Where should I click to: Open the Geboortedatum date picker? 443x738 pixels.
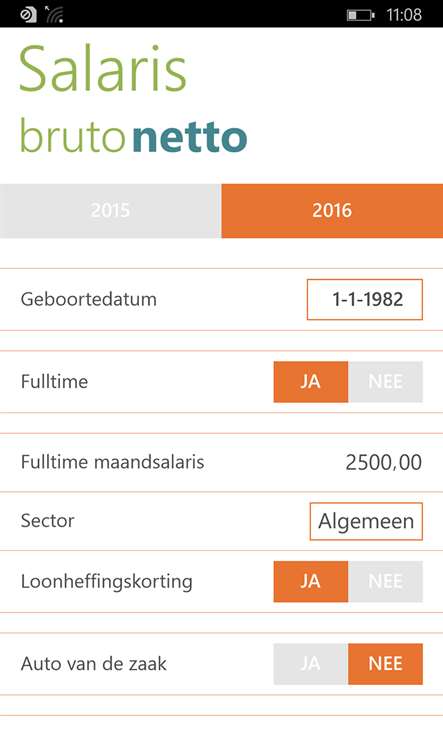click(365, 299)
